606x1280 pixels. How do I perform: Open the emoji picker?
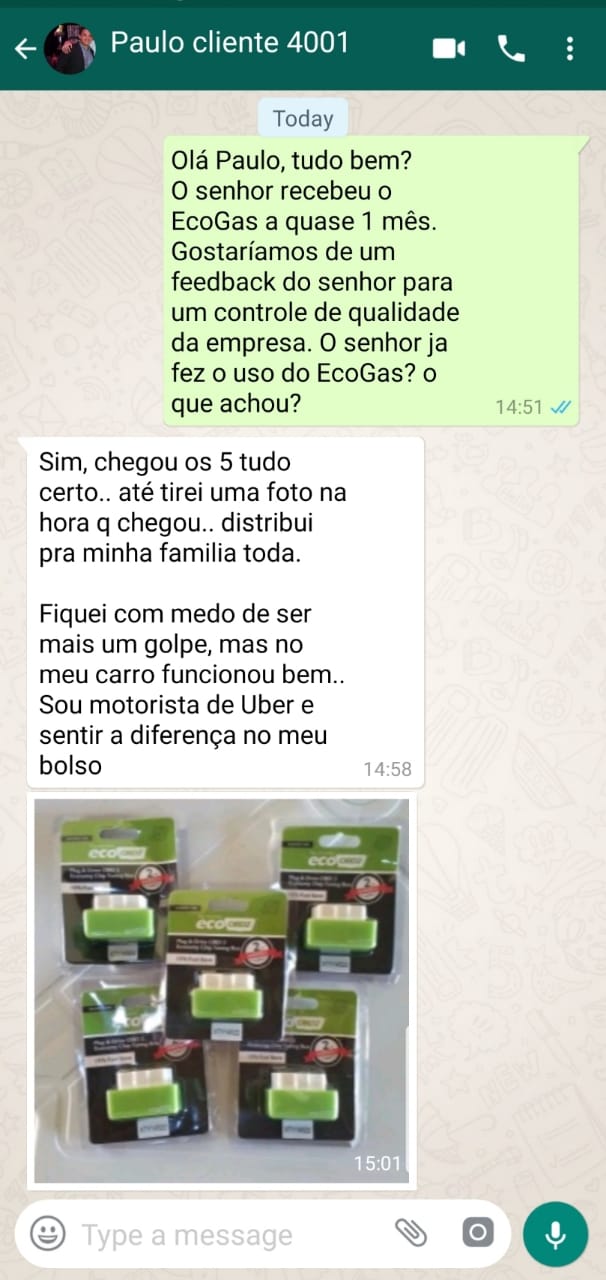click(x=47, y=1233)
